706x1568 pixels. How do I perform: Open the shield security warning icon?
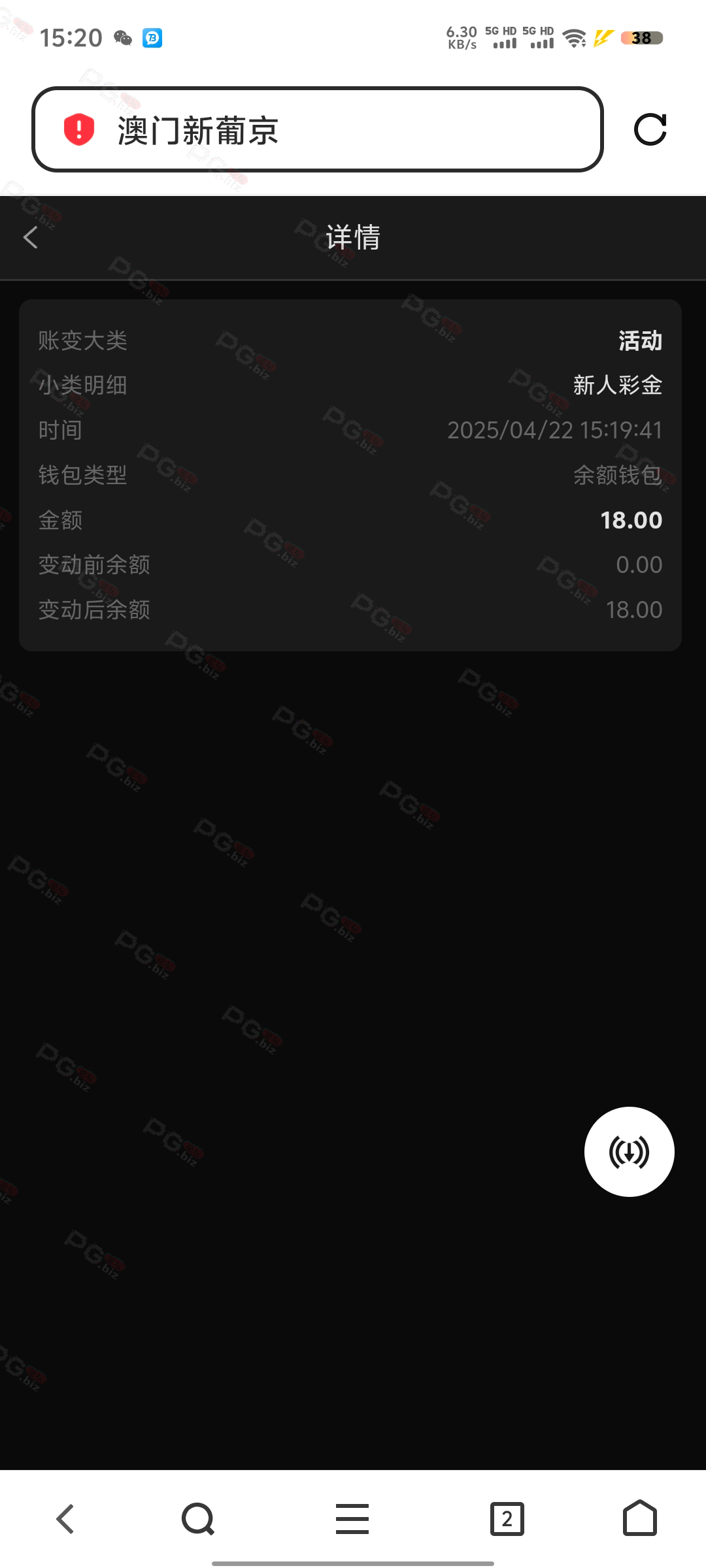[79, 129]
